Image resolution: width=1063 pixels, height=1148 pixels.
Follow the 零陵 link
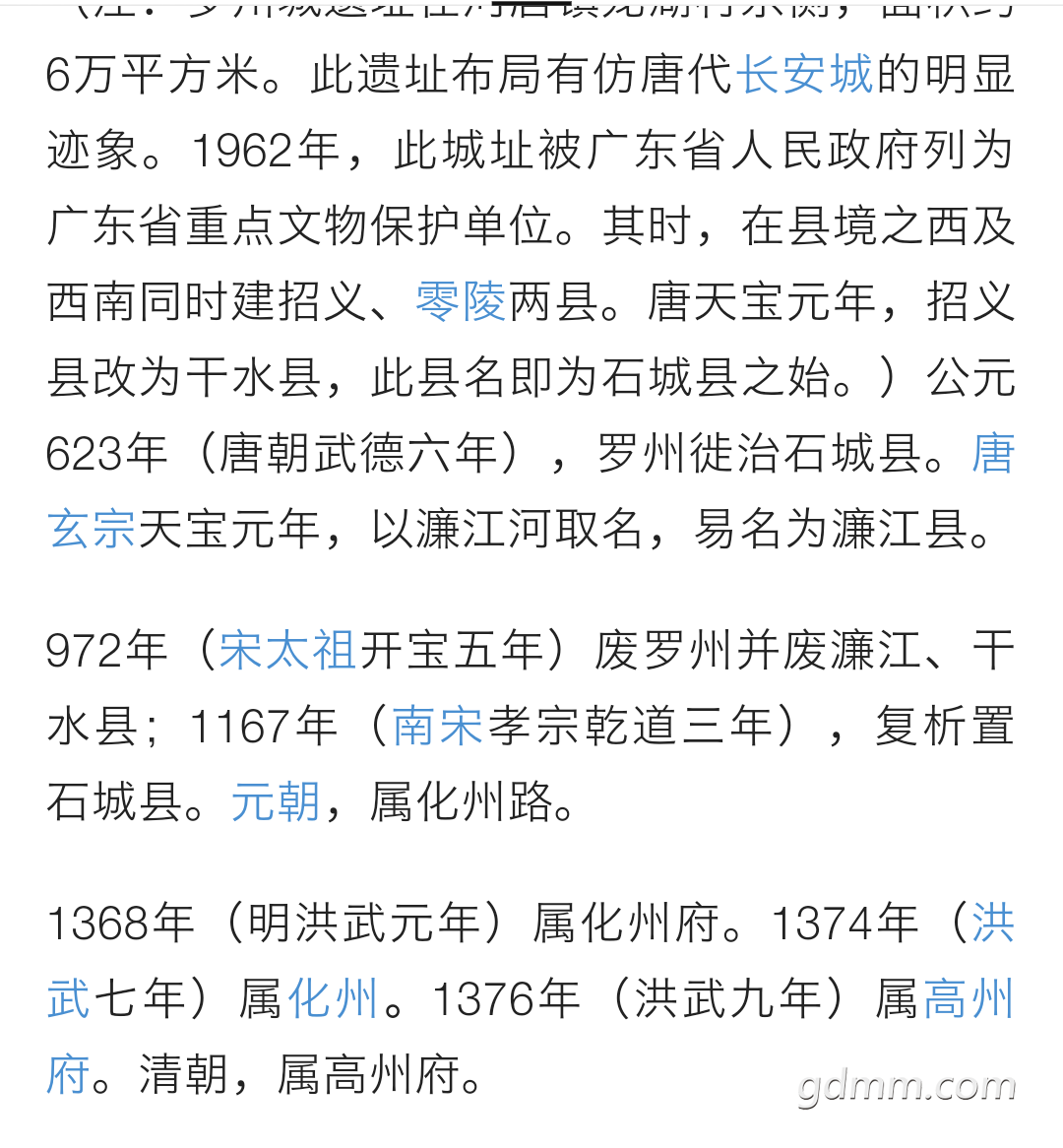[x=461, y=302]
